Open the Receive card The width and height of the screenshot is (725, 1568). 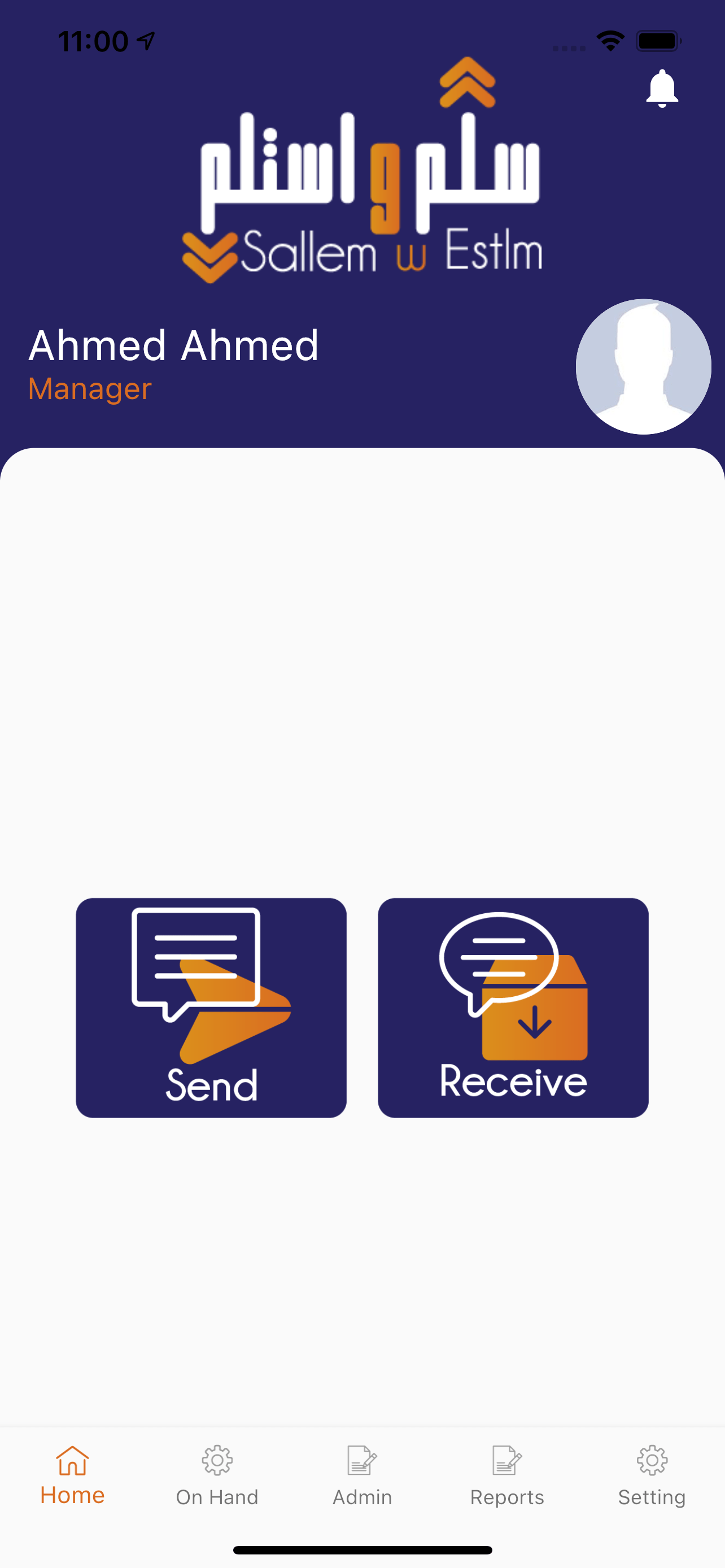tap(513, 1008)
